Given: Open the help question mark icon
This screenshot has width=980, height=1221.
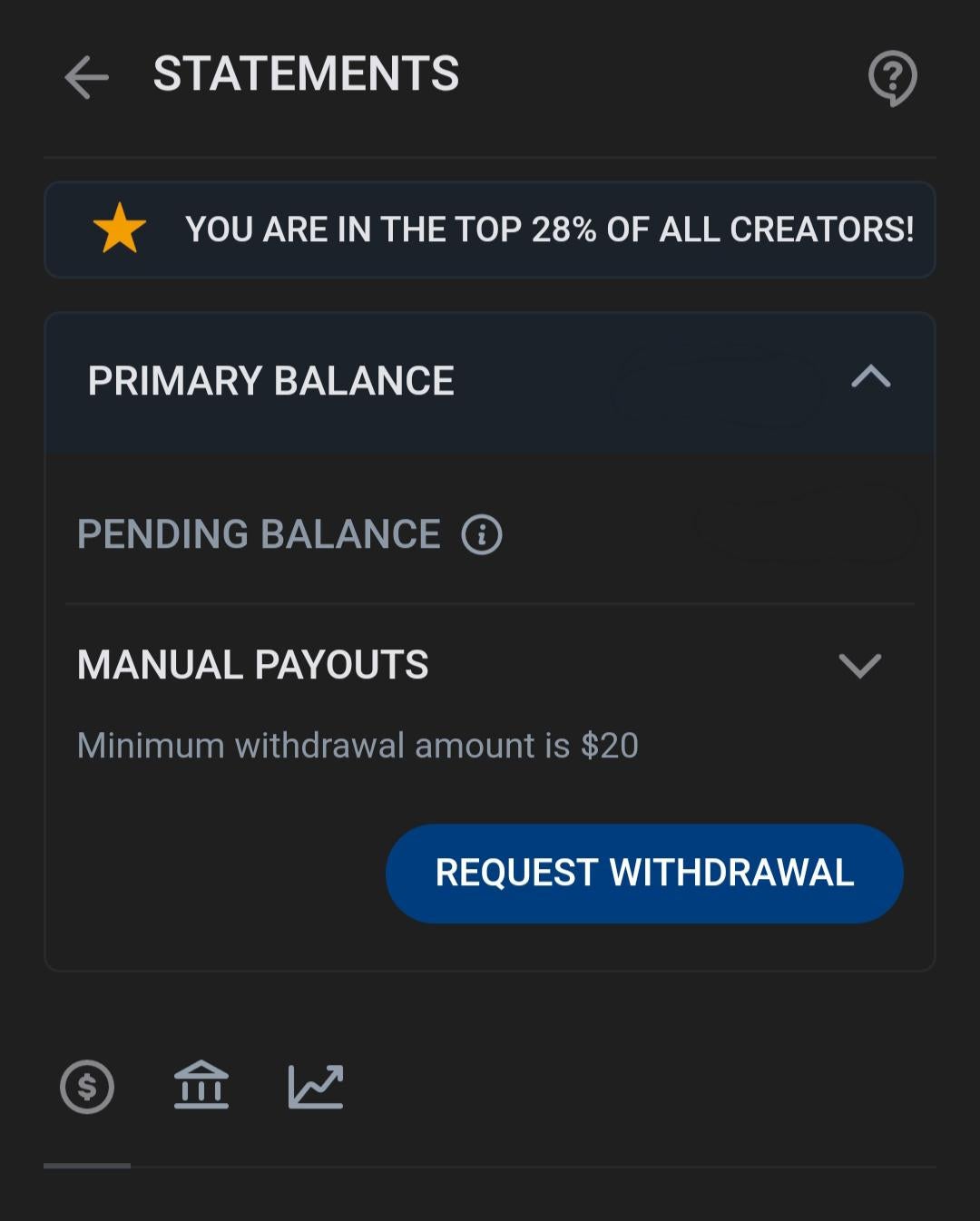Looking at the screenshot, I should 893,77.
